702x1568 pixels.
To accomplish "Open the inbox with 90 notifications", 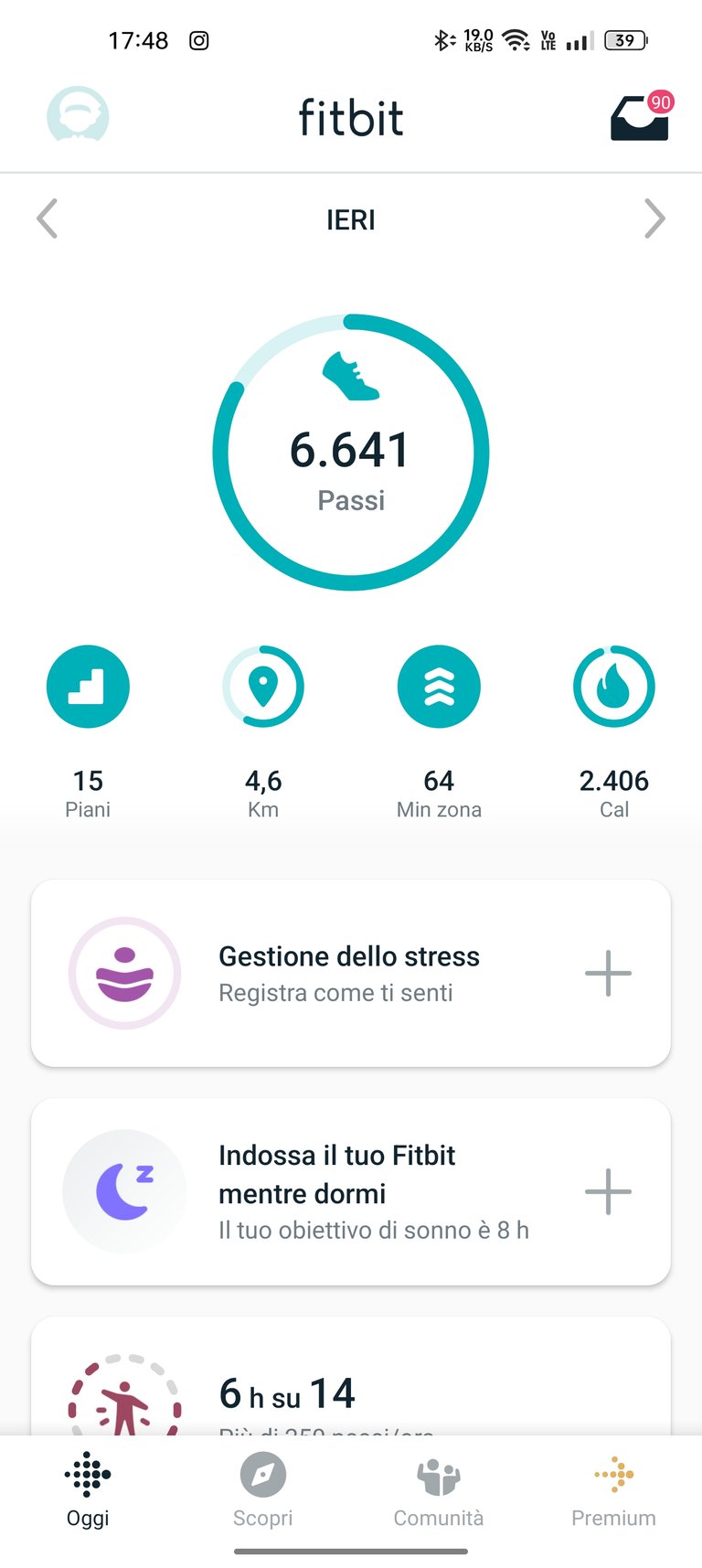I will coord(642,116).
